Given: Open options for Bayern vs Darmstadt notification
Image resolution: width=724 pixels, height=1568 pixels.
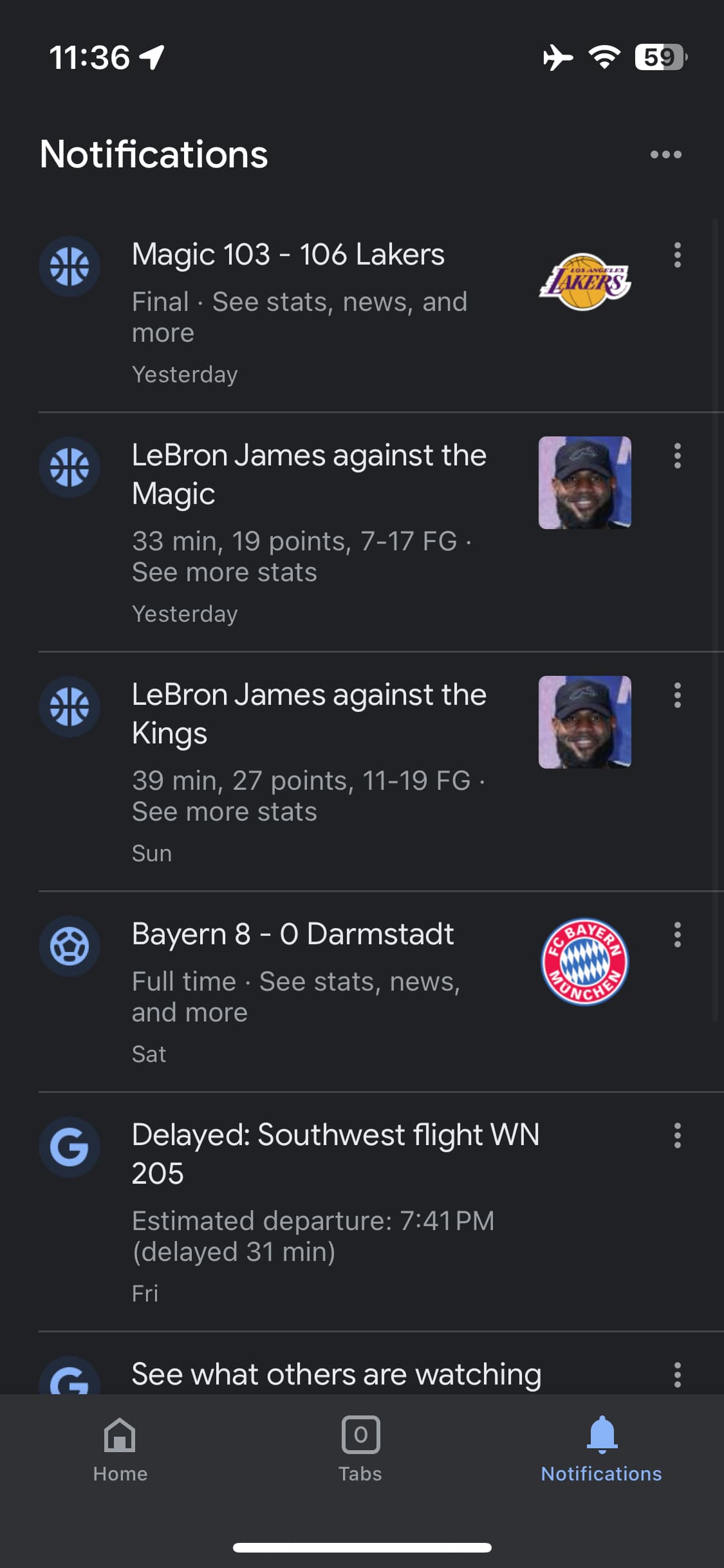Looking at the screenshot, I should pyautogui.click(x=677, y=935).
